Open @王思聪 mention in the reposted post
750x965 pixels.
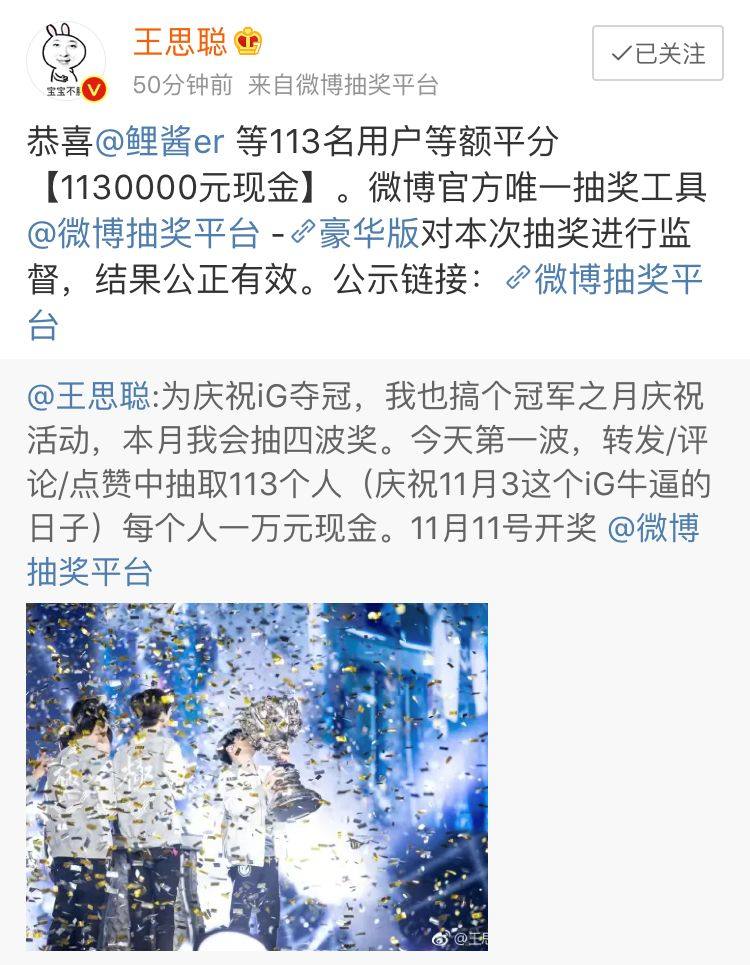click(90, 396)
